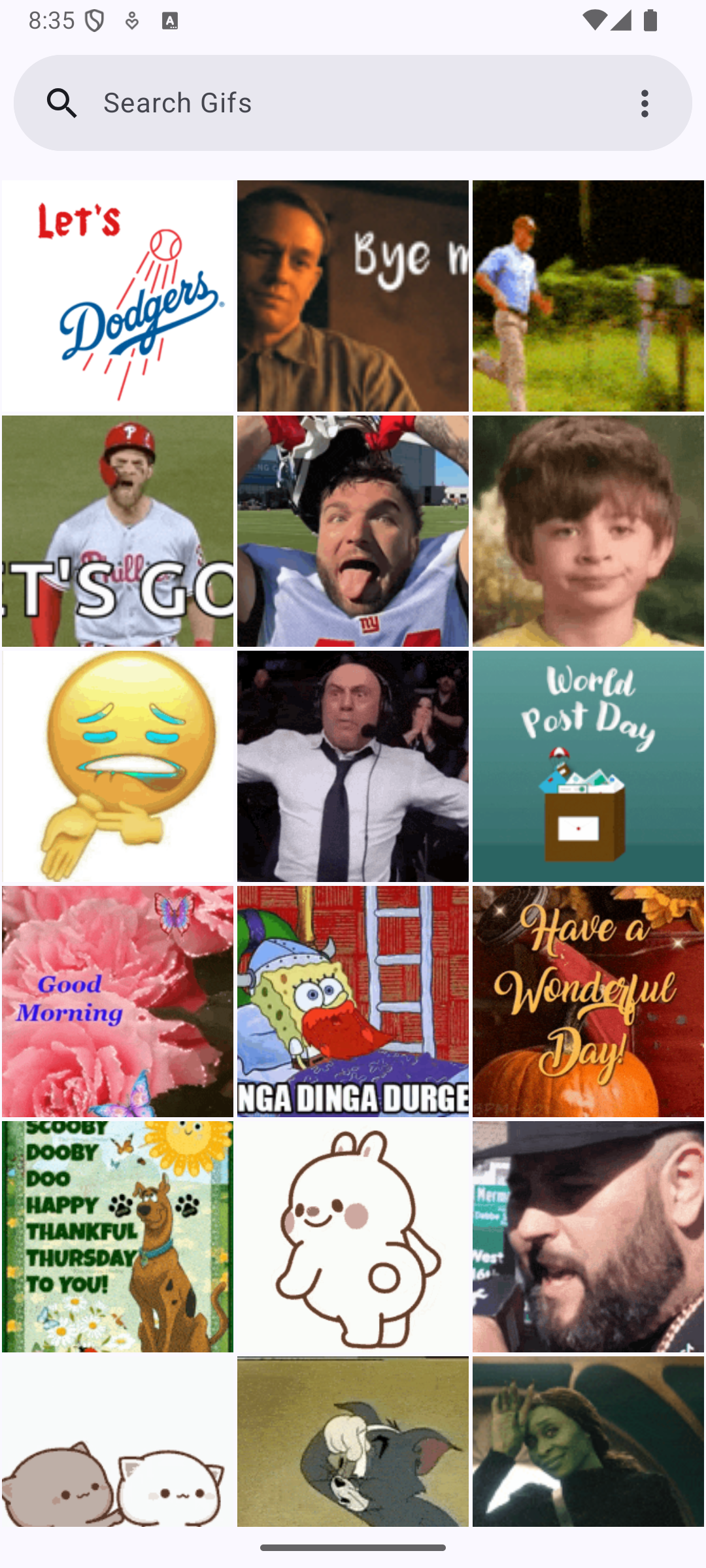
Task: Open the two cute cats GIF
Action: 118,1441
